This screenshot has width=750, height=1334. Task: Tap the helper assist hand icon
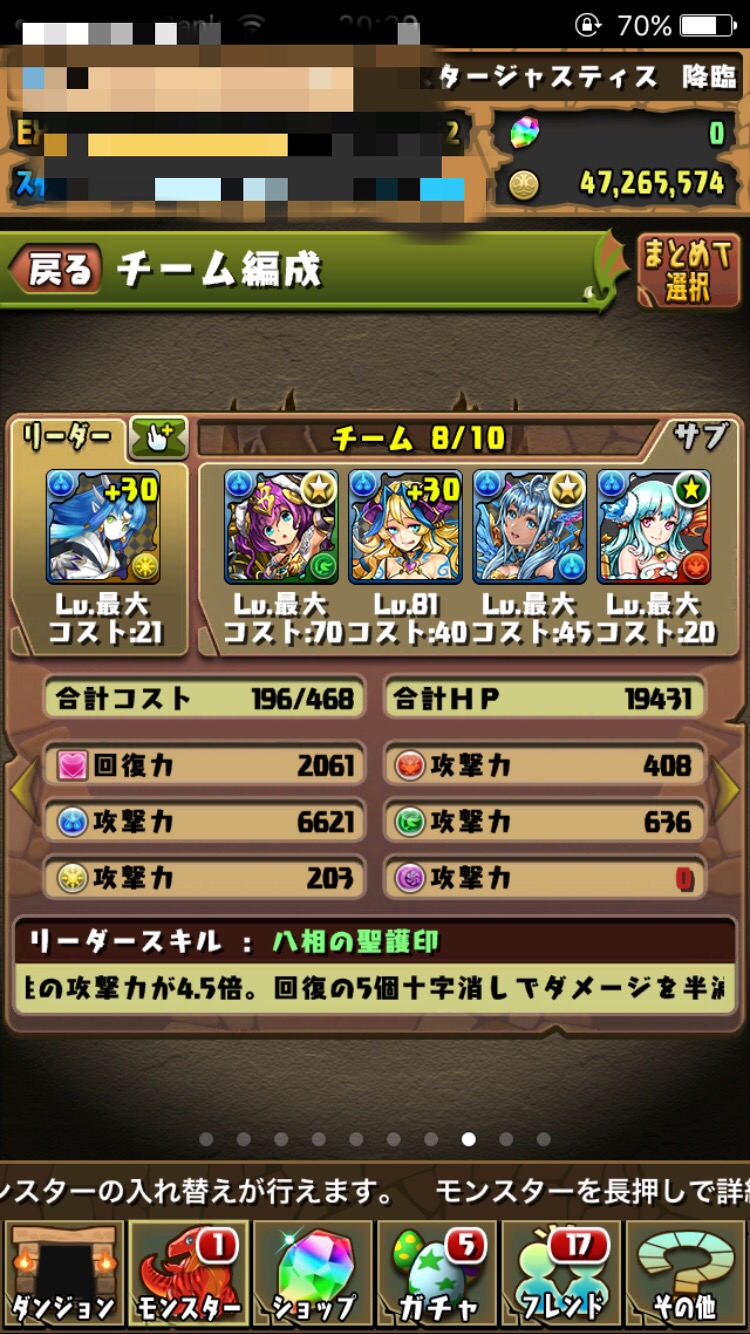pyautogui.click(x=159, y=438)
